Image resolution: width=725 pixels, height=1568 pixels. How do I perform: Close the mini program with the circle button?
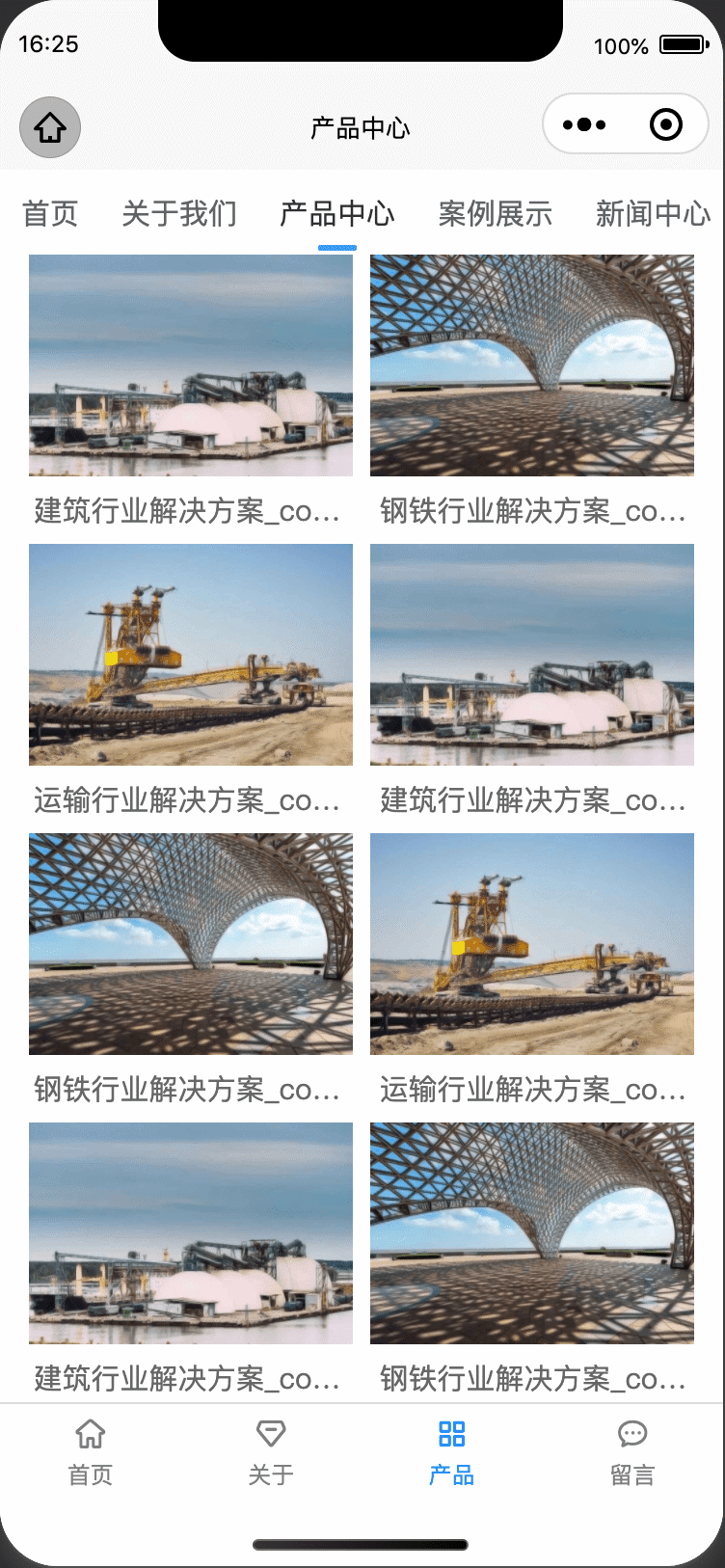click(666, 124)
